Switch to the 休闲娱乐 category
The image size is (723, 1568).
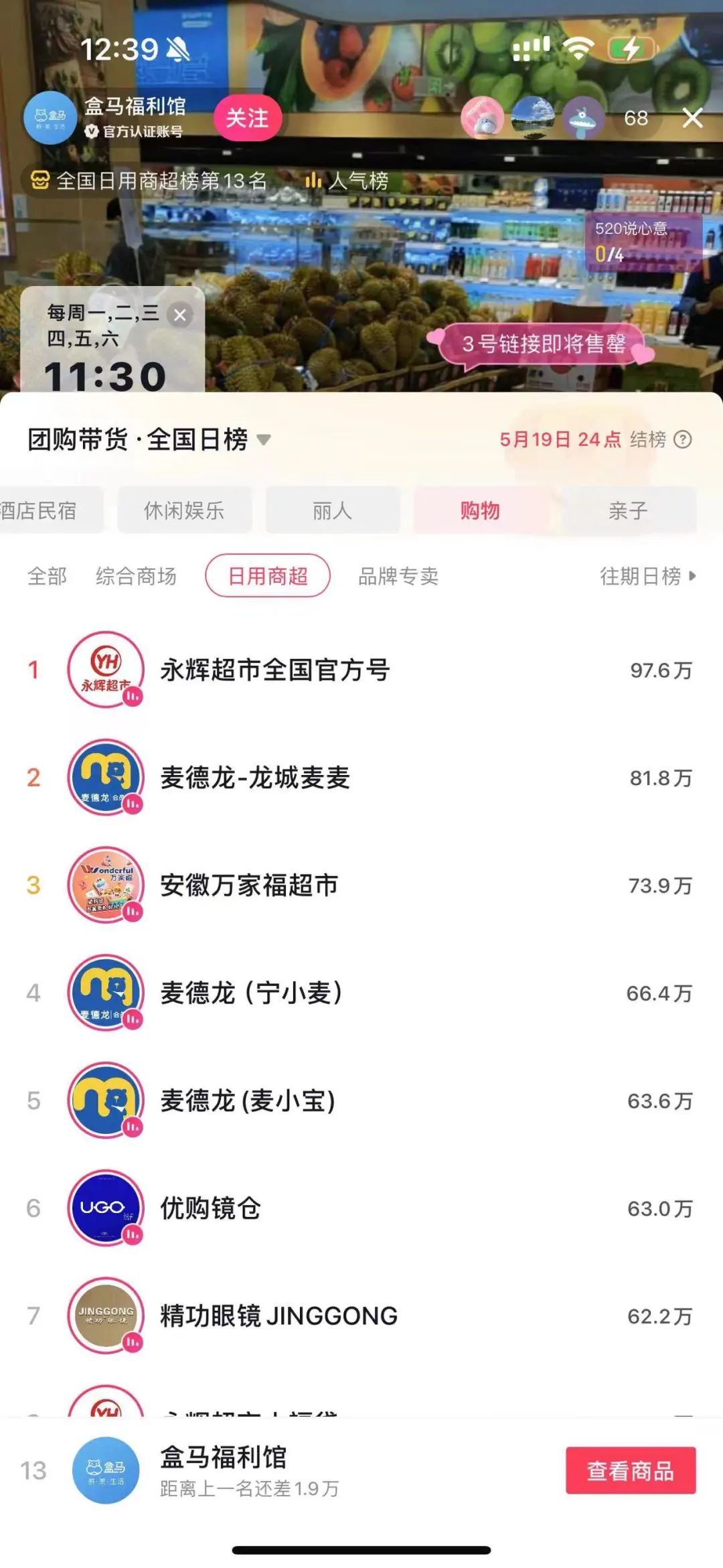tap(184, 511)
